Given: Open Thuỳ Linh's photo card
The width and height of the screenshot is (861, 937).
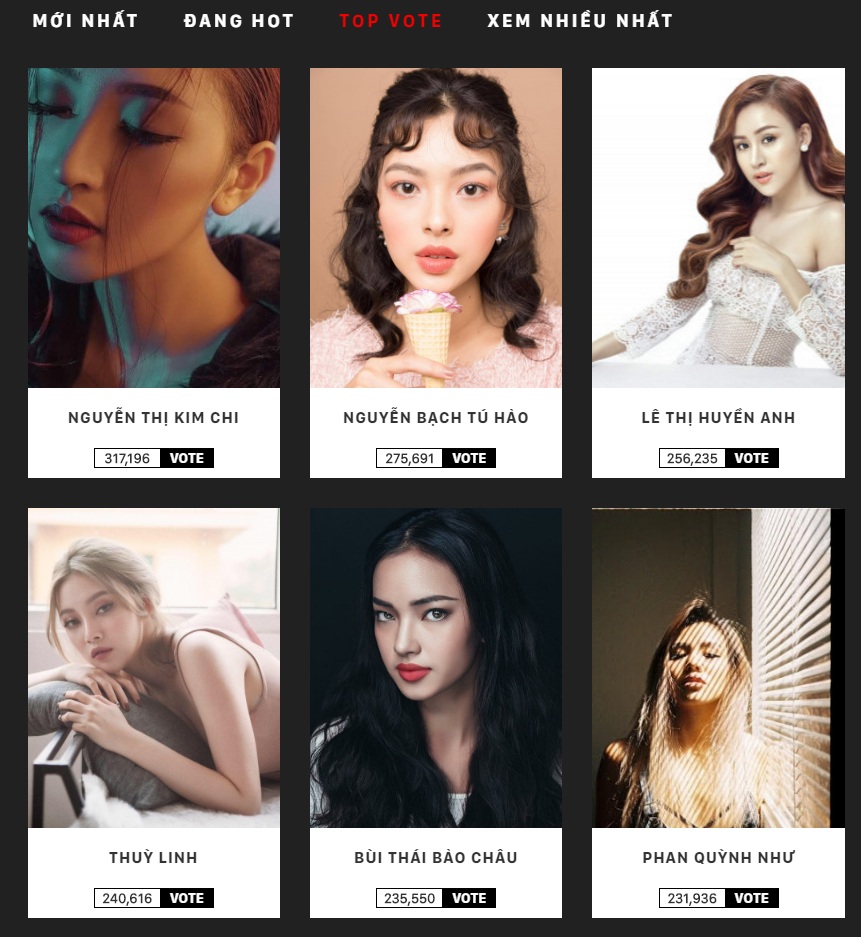Looking at the screenshot, I should click(x=154, y=668).
